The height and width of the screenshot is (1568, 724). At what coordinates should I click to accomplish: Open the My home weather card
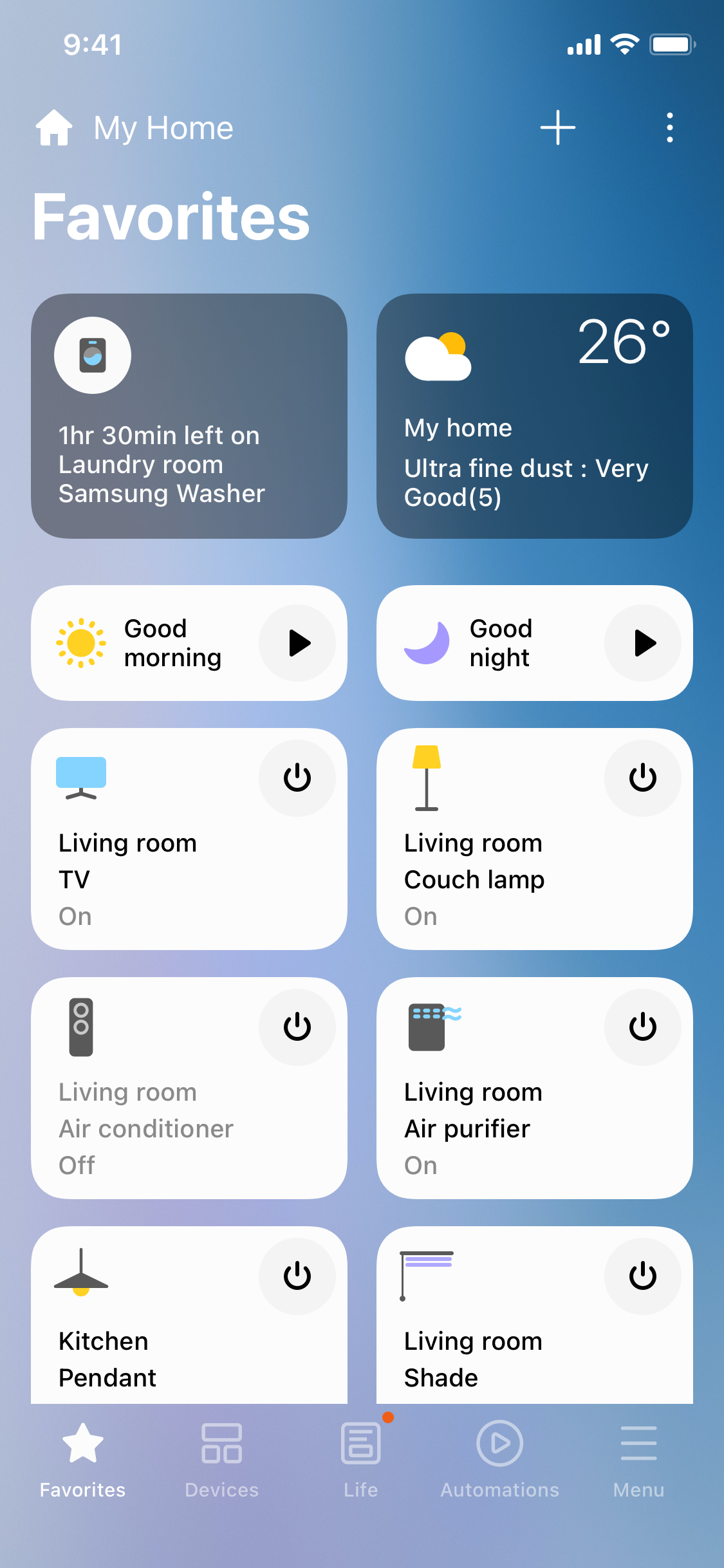pos(534,416)
